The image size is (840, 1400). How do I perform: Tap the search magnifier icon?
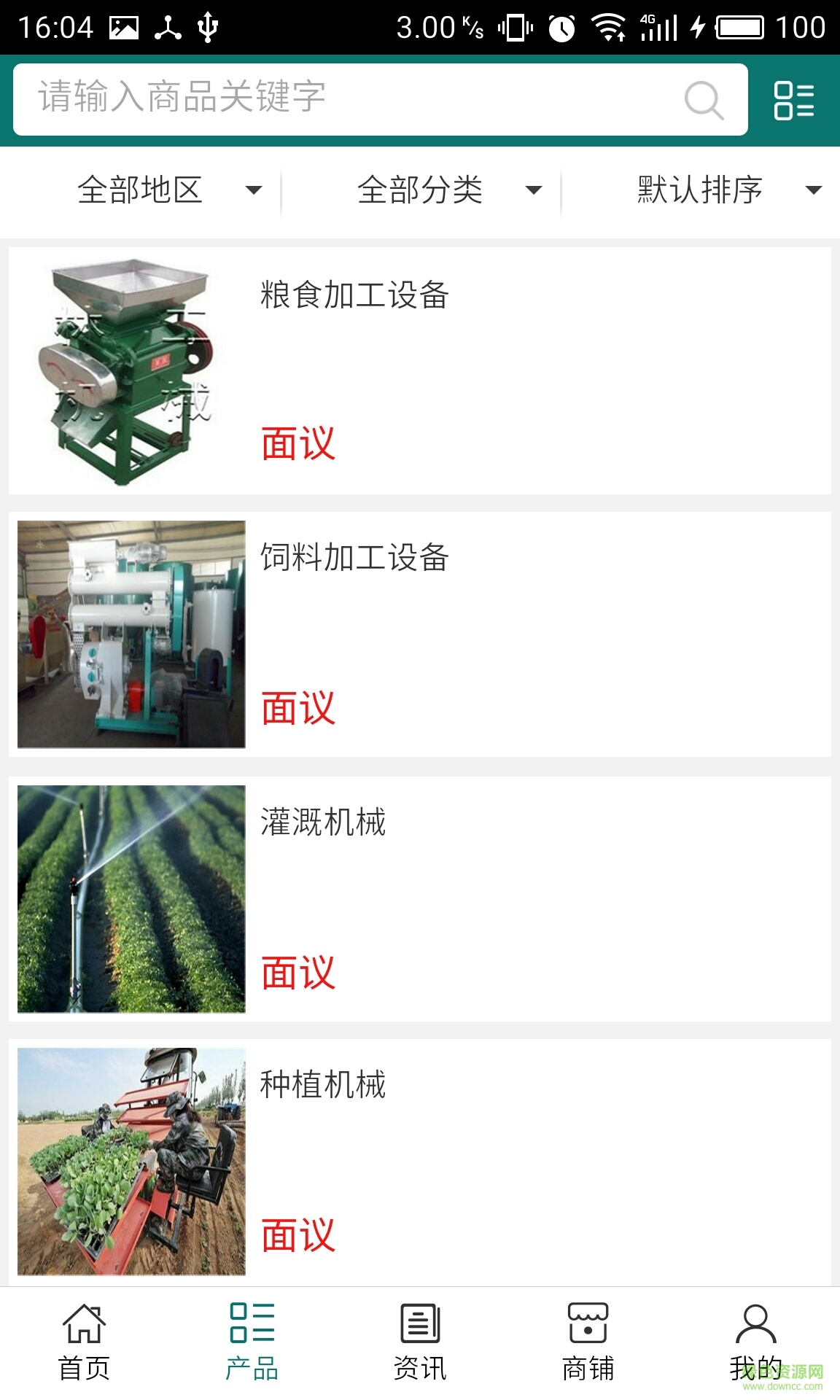click(704, 100)
